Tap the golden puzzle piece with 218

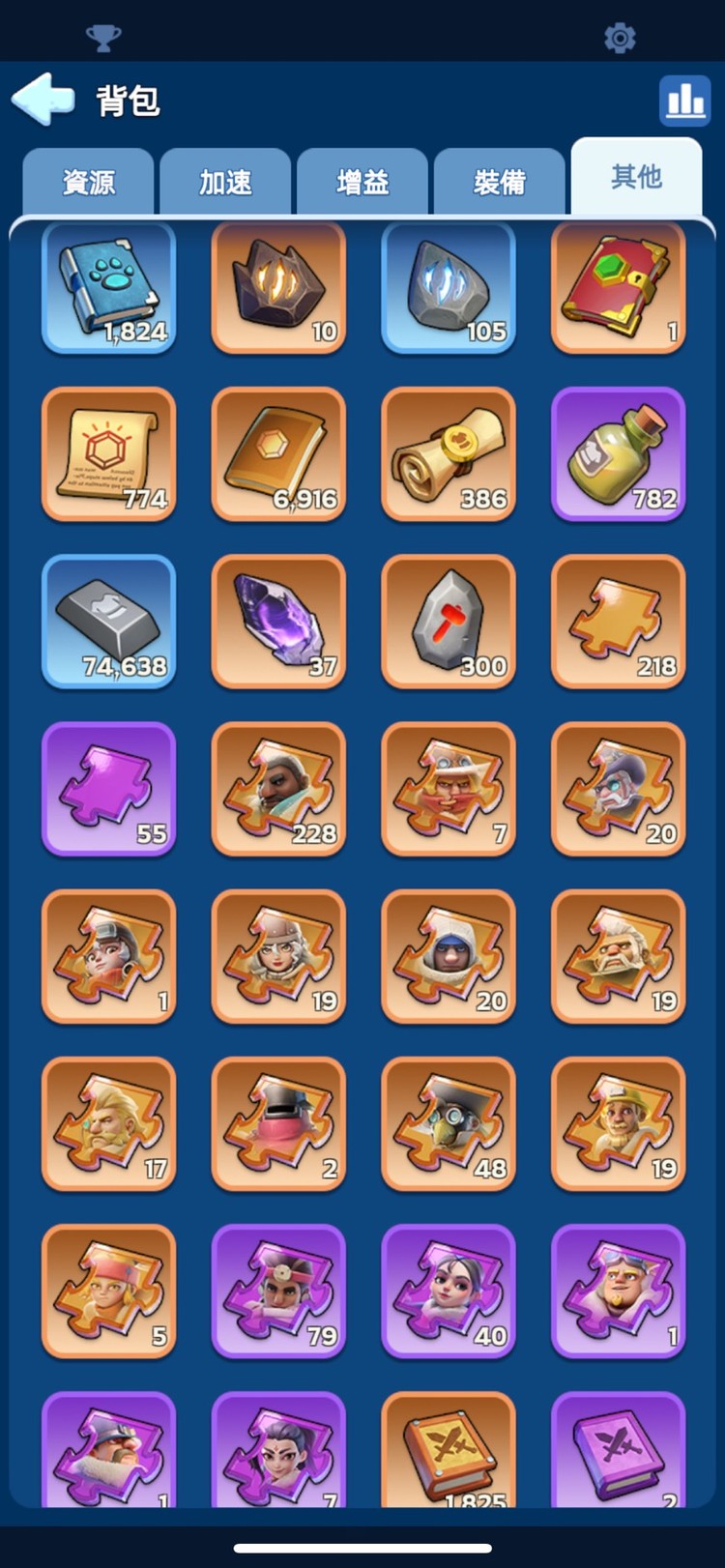(618, 622)
